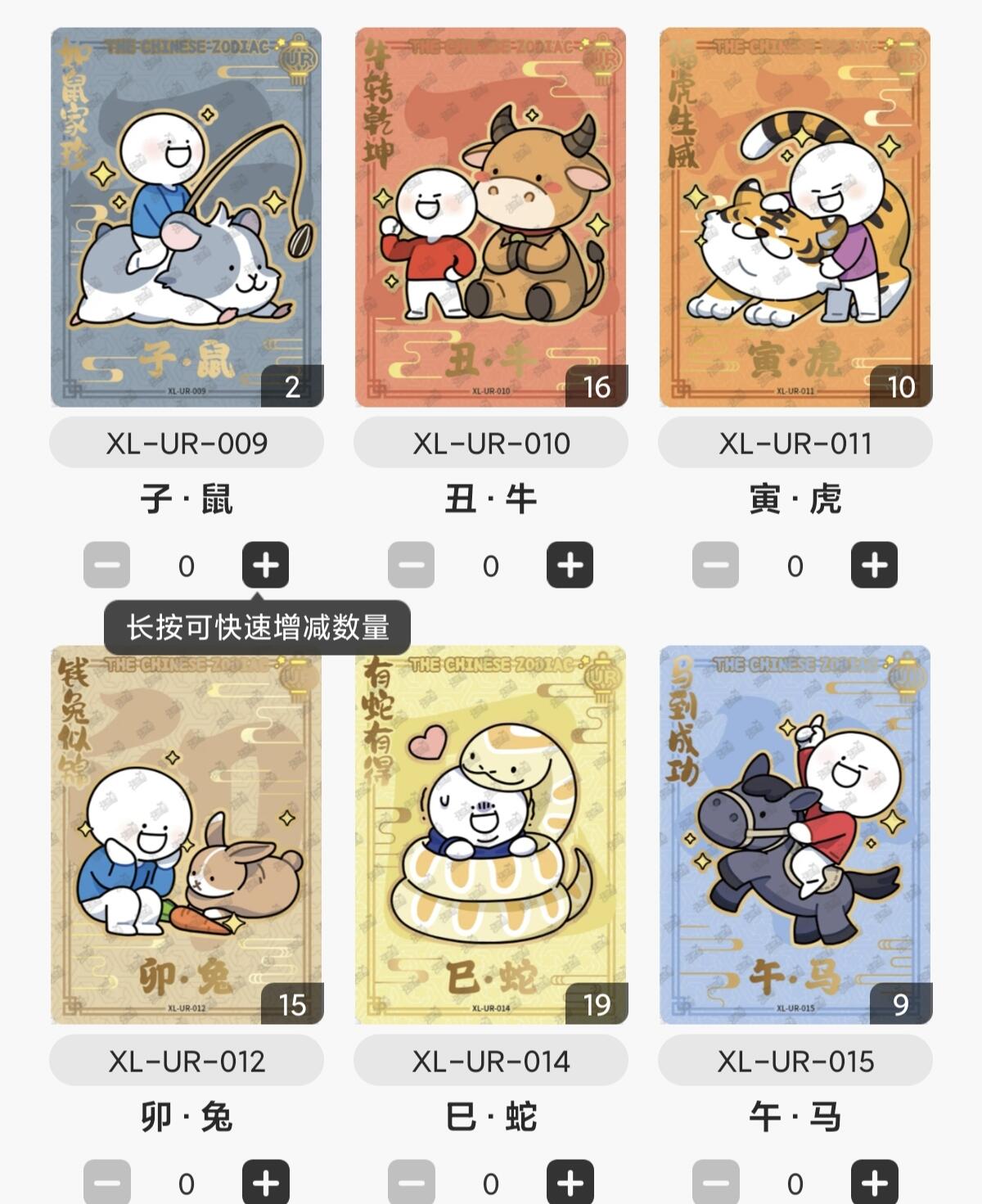Tap minus for XL-UR-012 卯·兔
The width and height of the screenshot is (982, 1204).
(106, 1182)
